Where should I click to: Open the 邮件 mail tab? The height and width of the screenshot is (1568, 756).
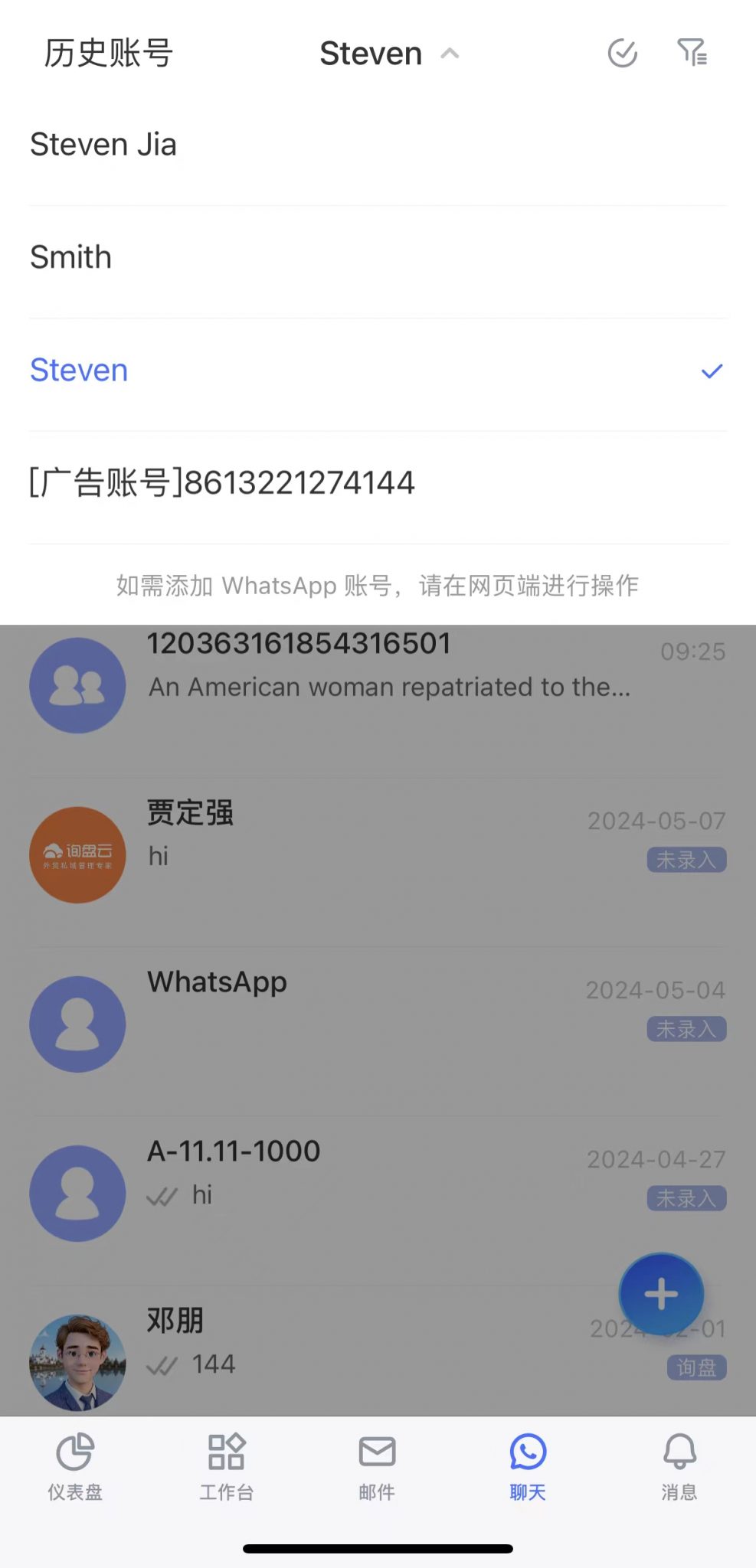coord(377,1466)
